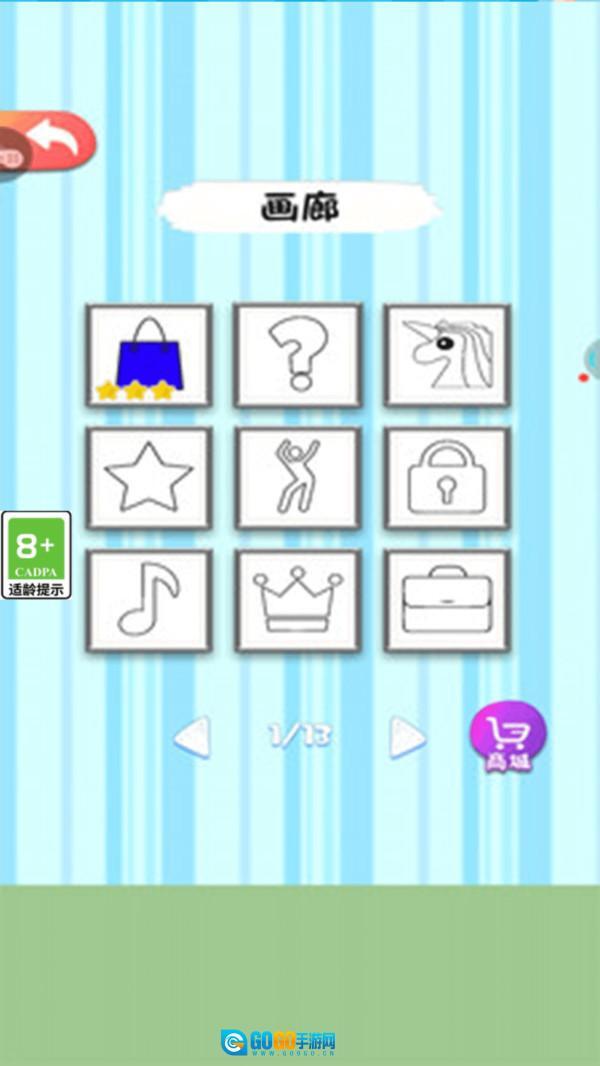Choose the briefcase drawing
Screen dimensions: 600x1066
(x=447, y=601)
